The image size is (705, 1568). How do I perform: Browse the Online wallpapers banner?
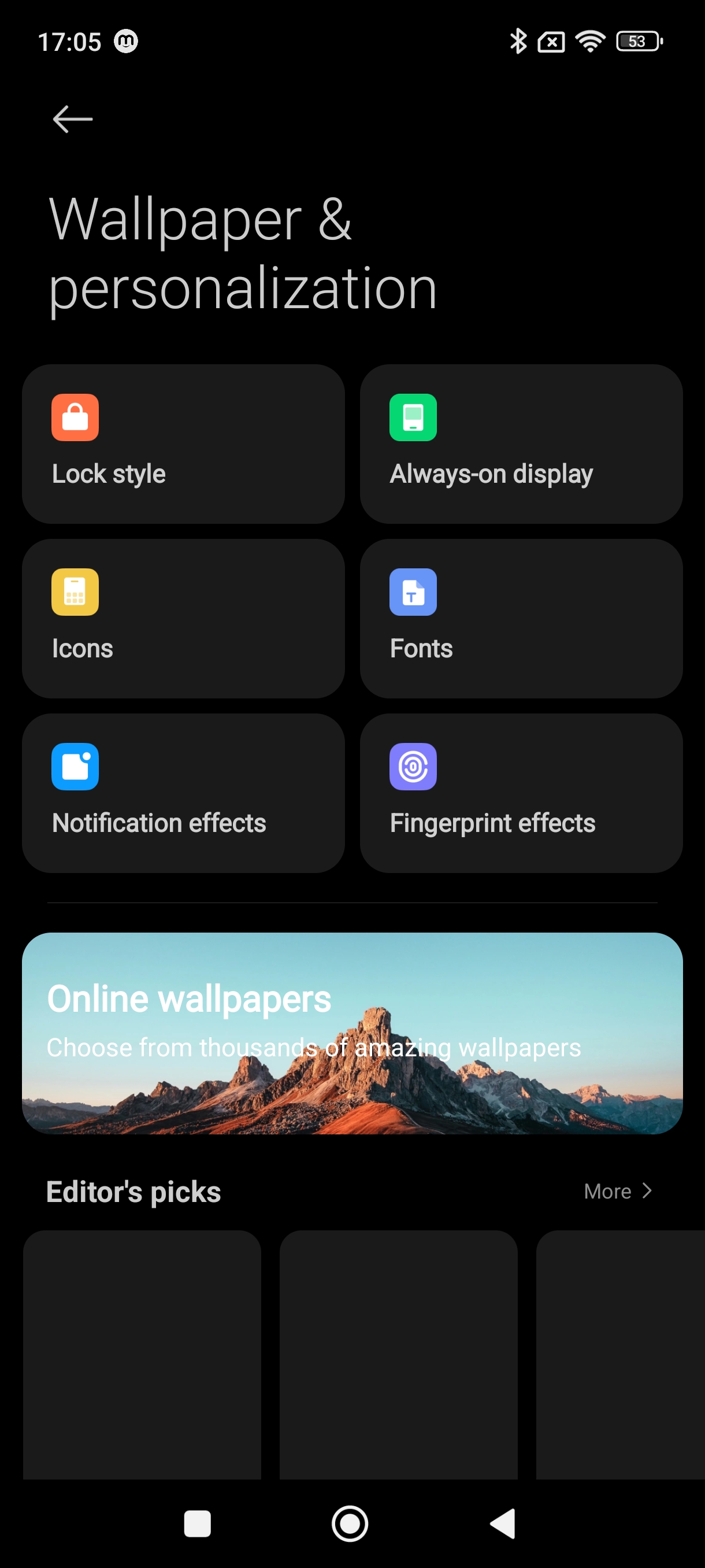(x=352, y=1033)
